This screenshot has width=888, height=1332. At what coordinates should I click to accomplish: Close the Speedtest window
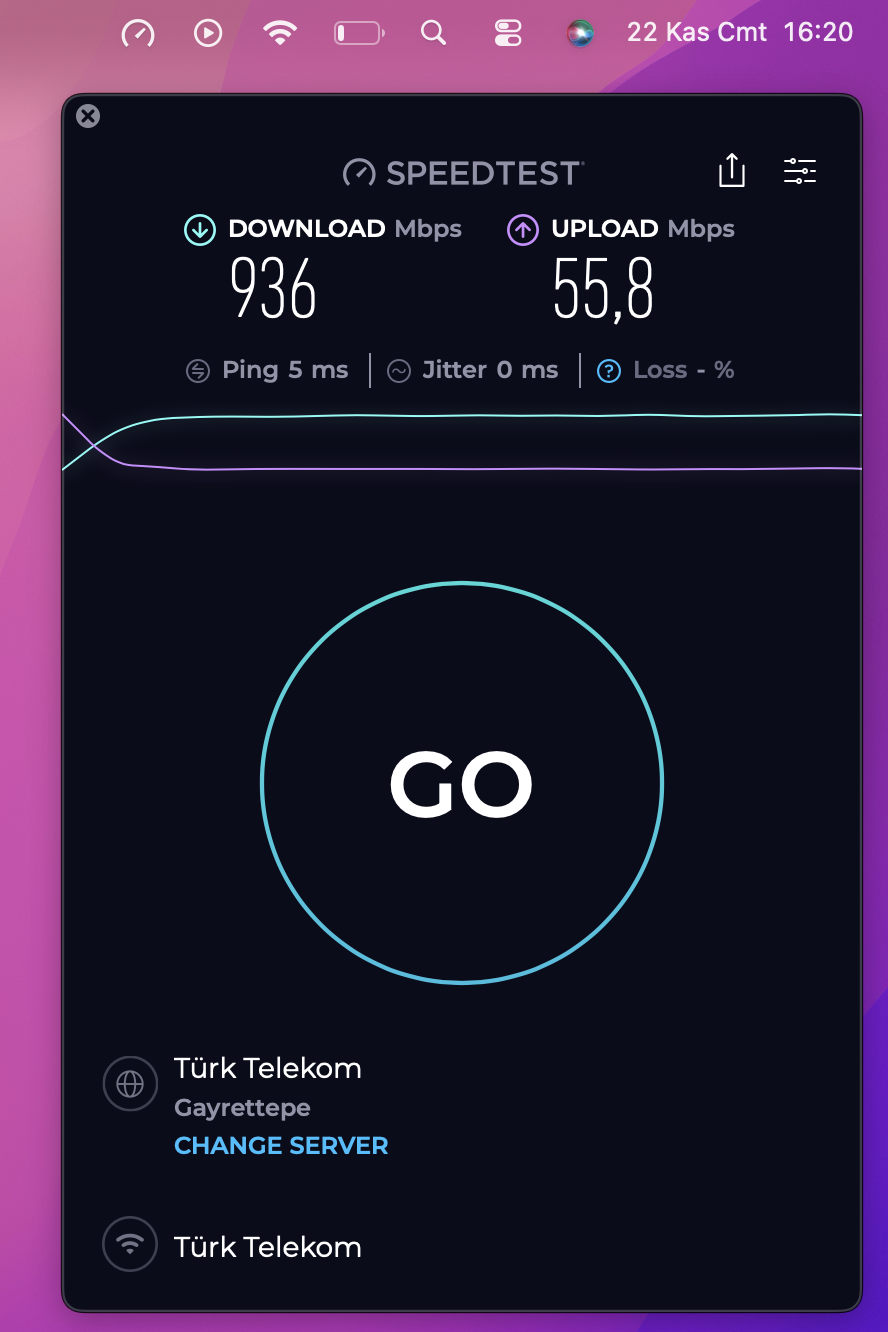coord(88,116)
